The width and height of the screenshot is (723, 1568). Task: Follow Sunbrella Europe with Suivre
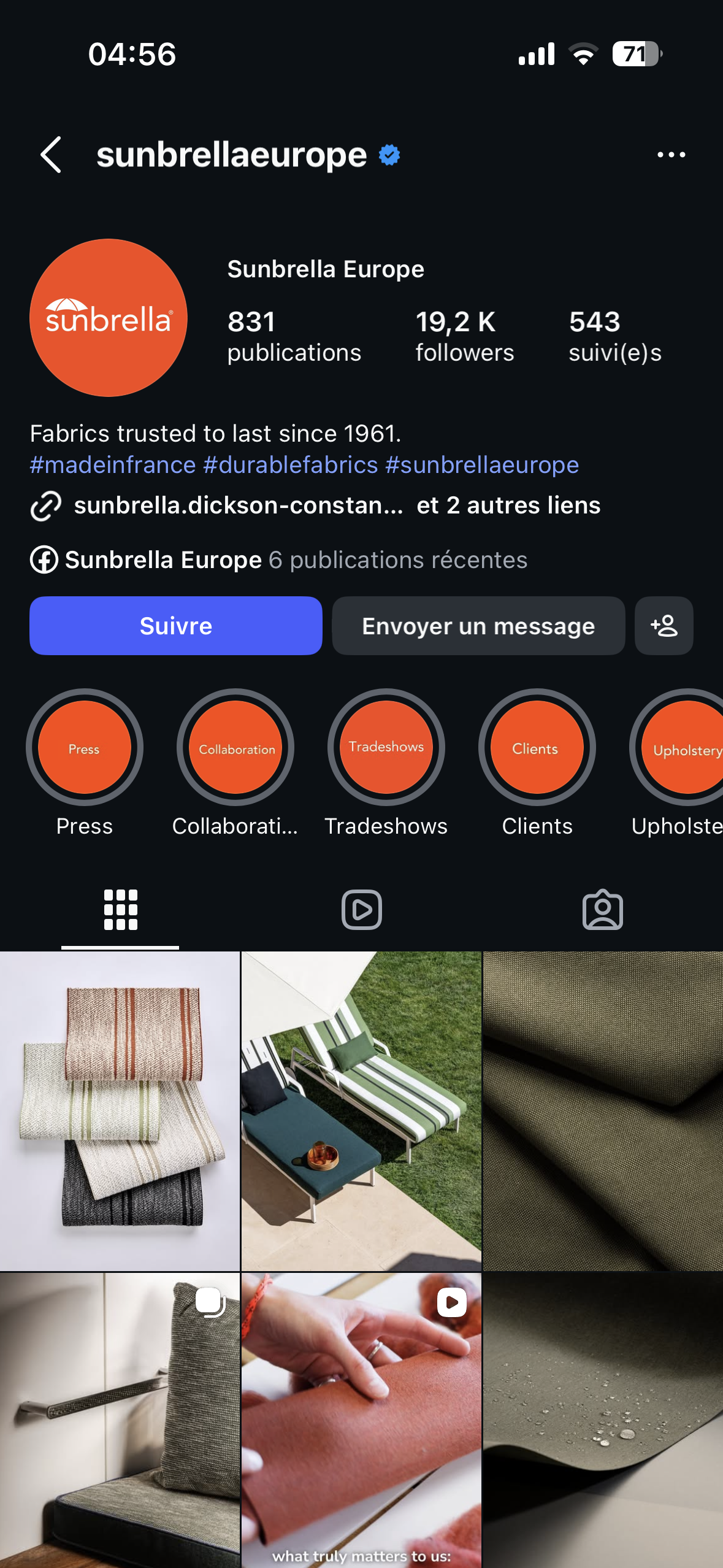tap(176, 626)
